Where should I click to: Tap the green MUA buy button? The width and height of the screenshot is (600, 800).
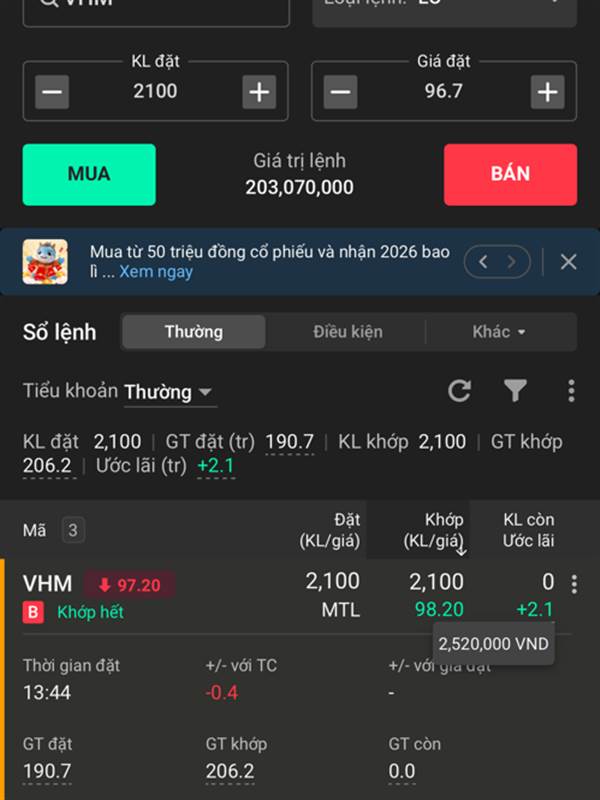point(89,174)
